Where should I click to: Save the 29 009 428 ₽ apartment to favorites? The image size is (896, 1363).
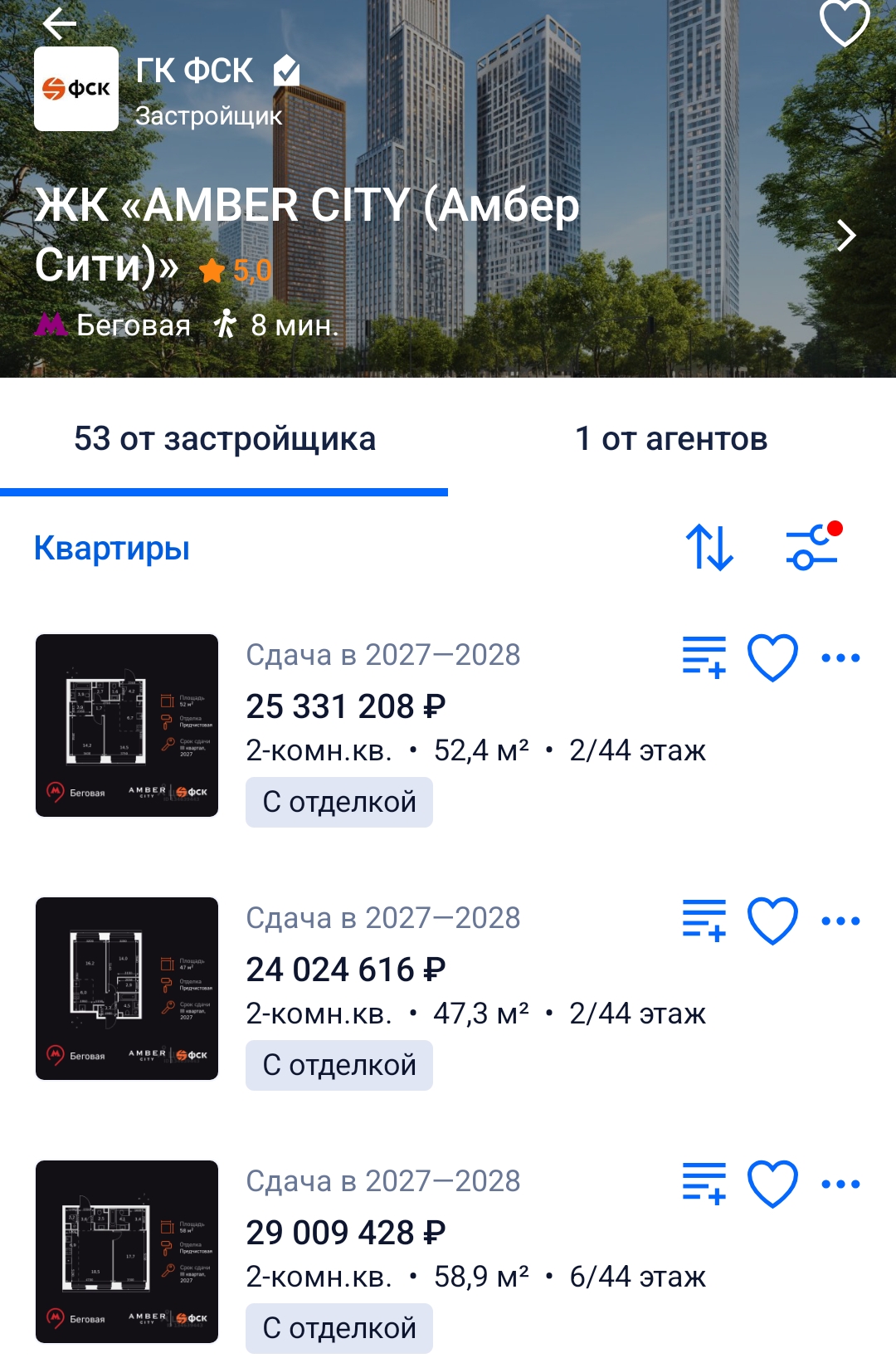pos(772,1184)
